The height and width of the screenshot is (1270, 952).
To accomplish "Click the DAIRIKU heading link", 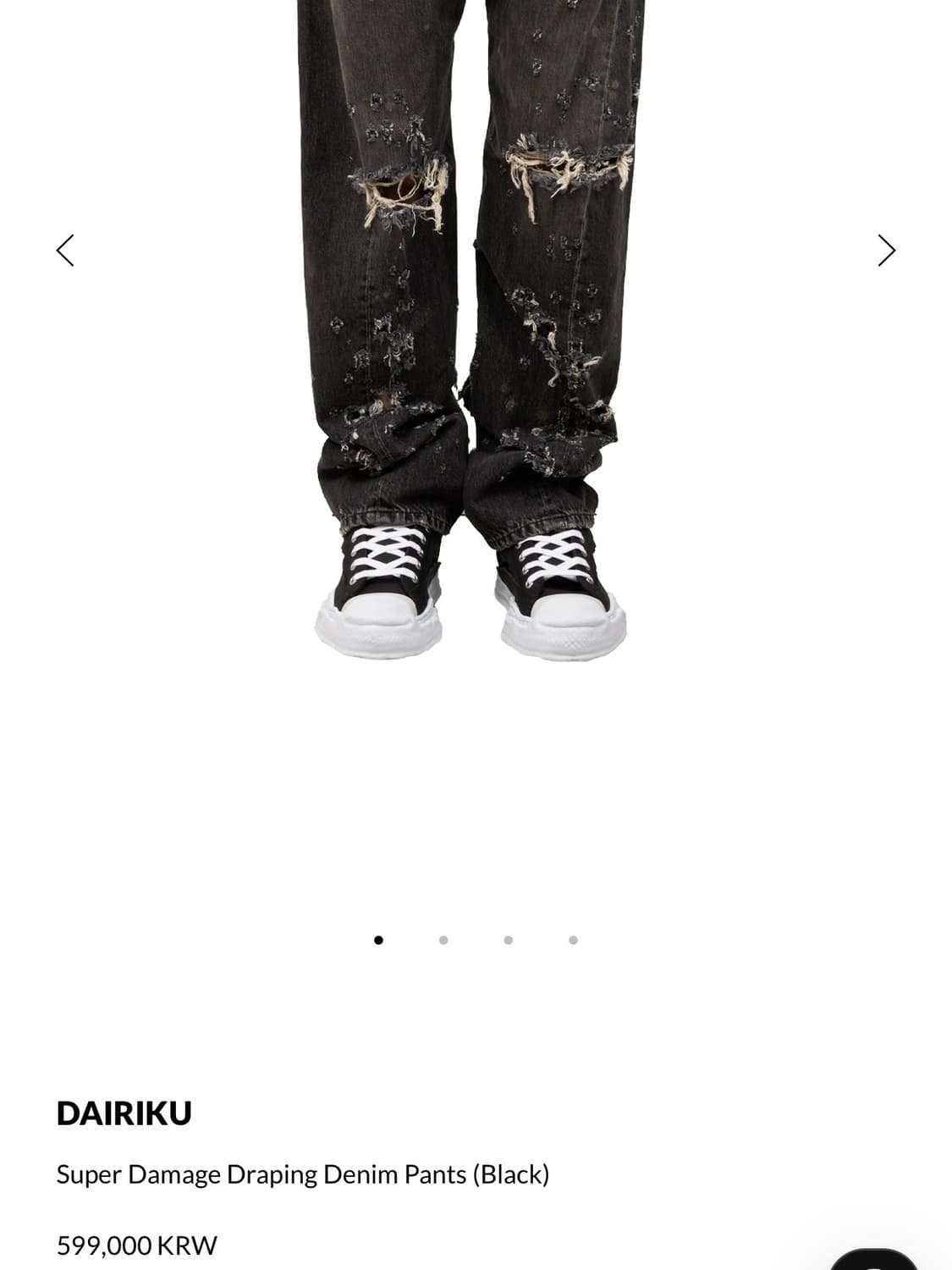I will (124, 1115).
